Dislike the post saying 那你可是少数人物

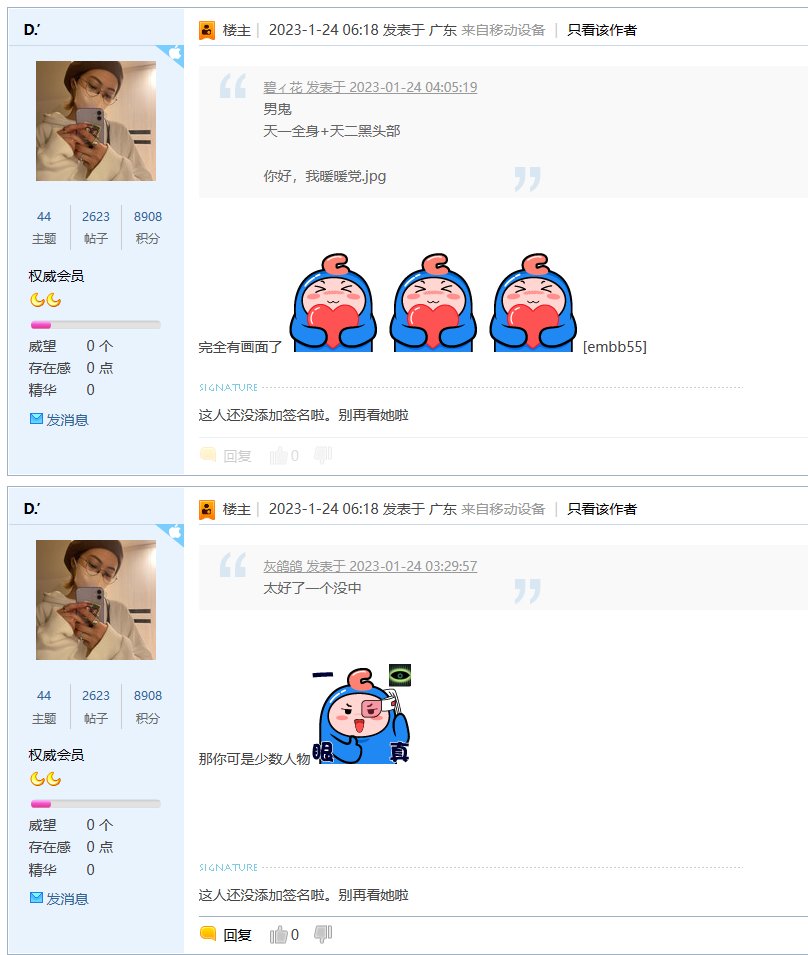coord(322,934)
